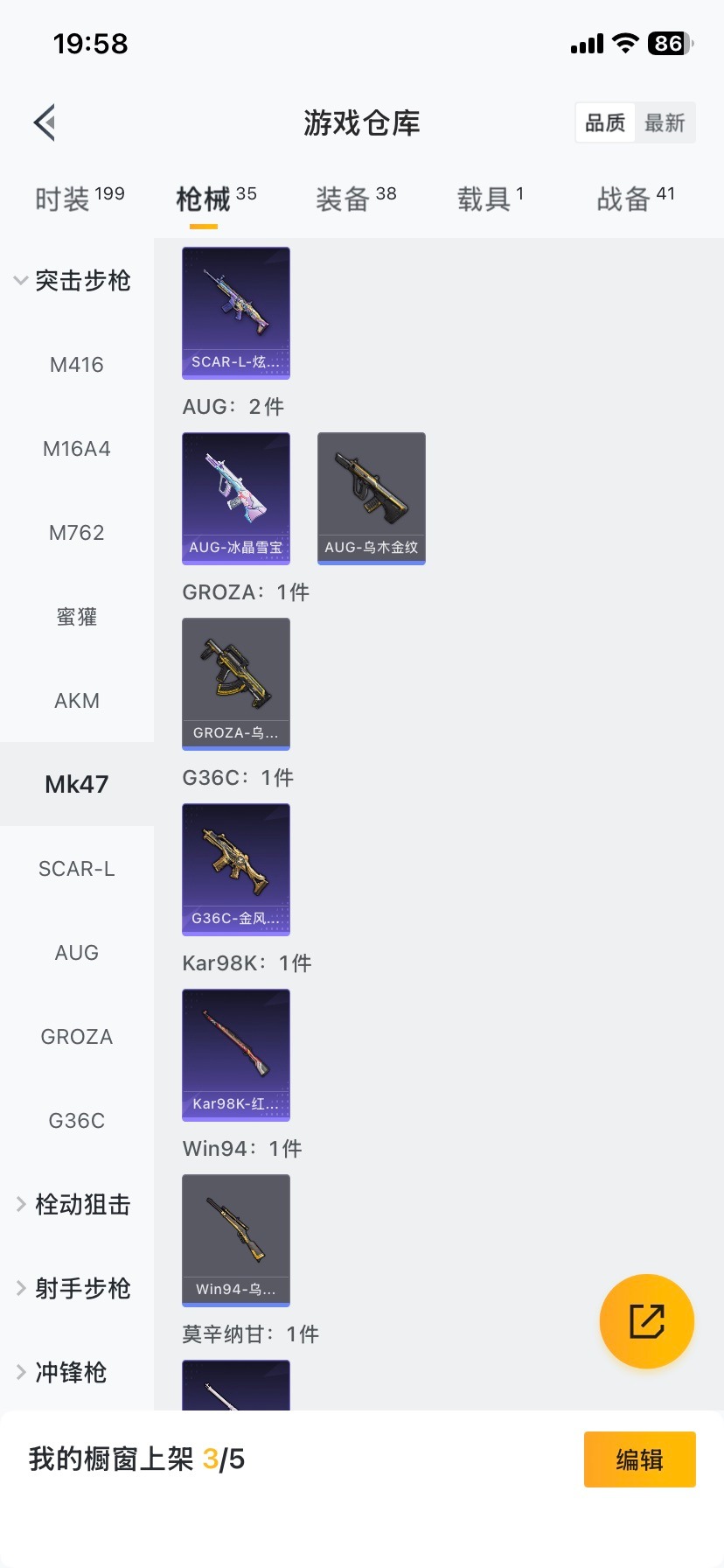Go back using the top-left arrow
The height and width of the screenshot is (1568, 724).
45,122
